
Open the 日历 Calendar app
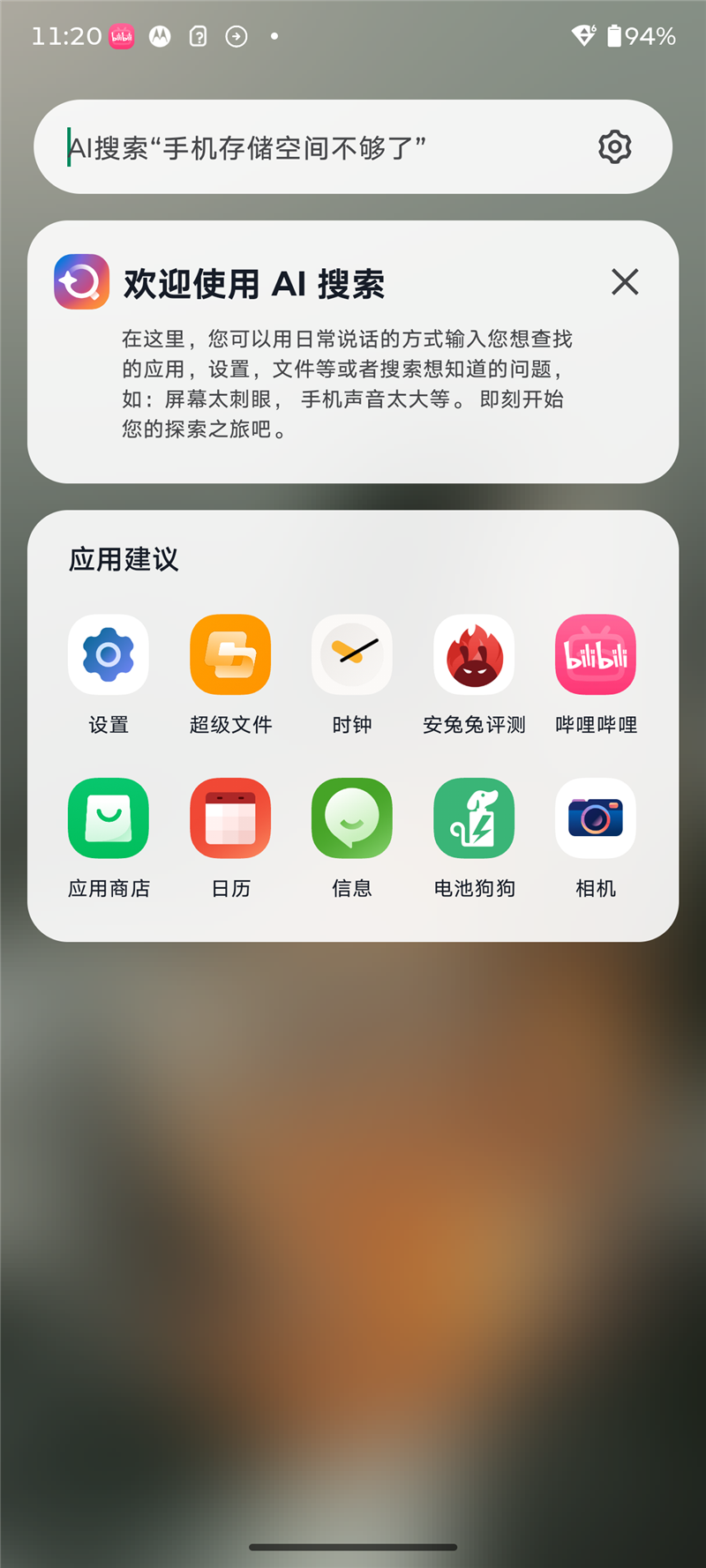[x=229, y=818]
